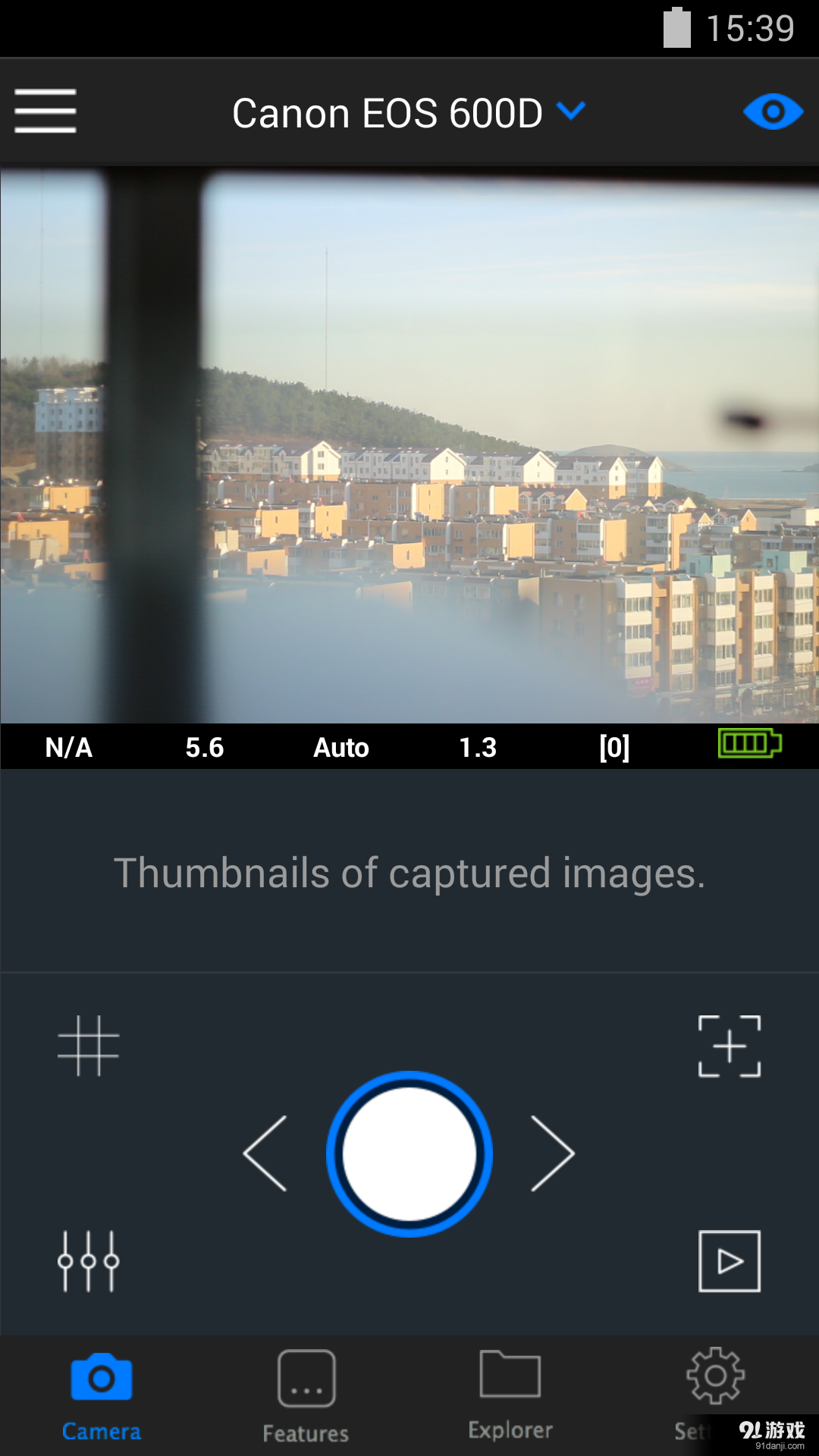Screen dimensions: 819x1456
Task: Open the Settings gear tab
Action: point(714,1389)
